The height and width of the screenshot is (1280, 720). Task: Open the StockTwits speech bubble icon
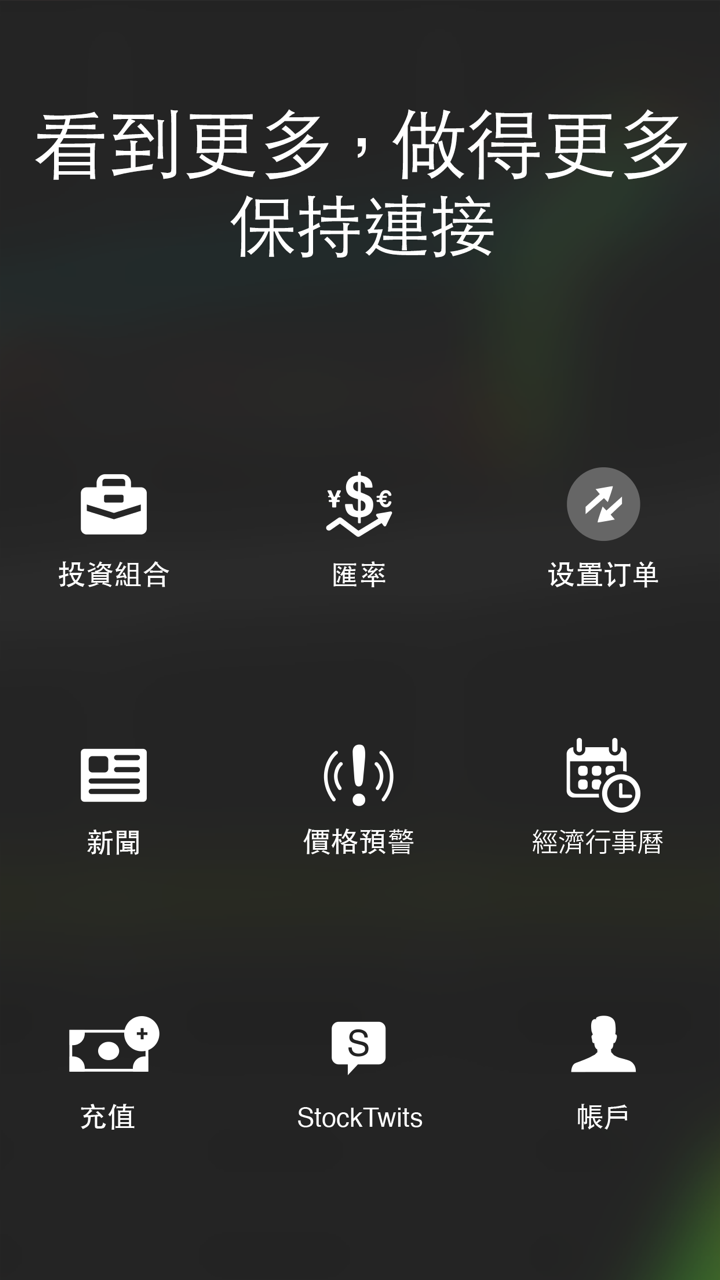[x=357, y=1046]
